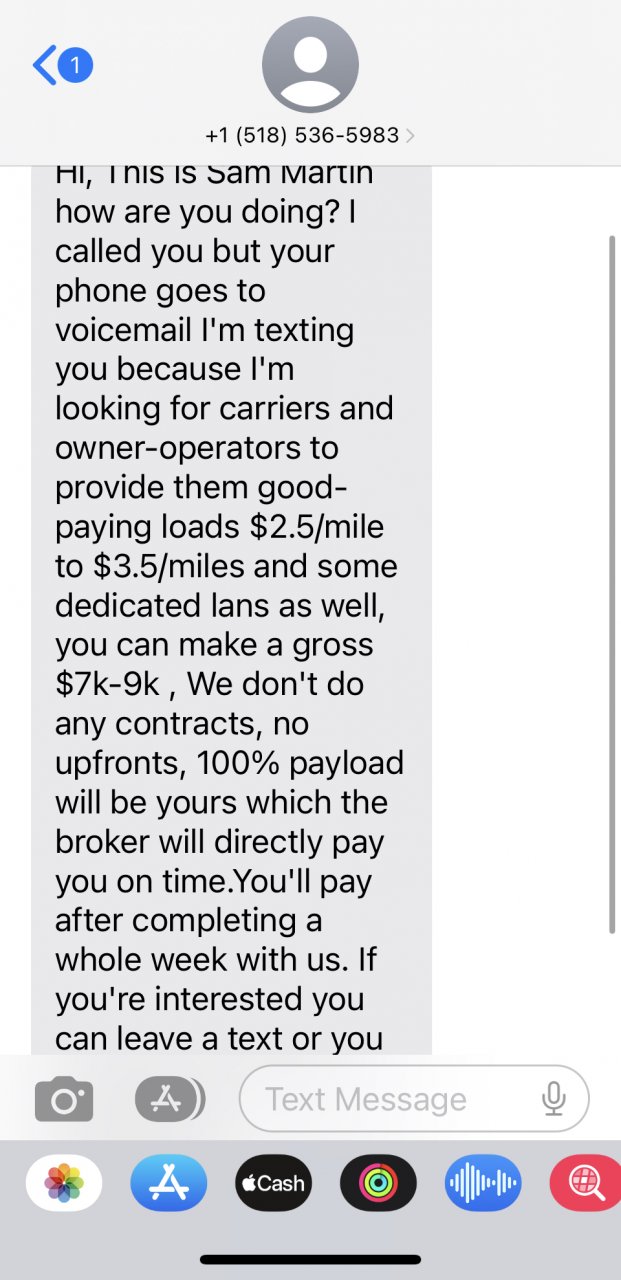Viewport: 621px width, 1280px height.
Task: Open Apple Cash in the app drawer
Action: 272,1183
